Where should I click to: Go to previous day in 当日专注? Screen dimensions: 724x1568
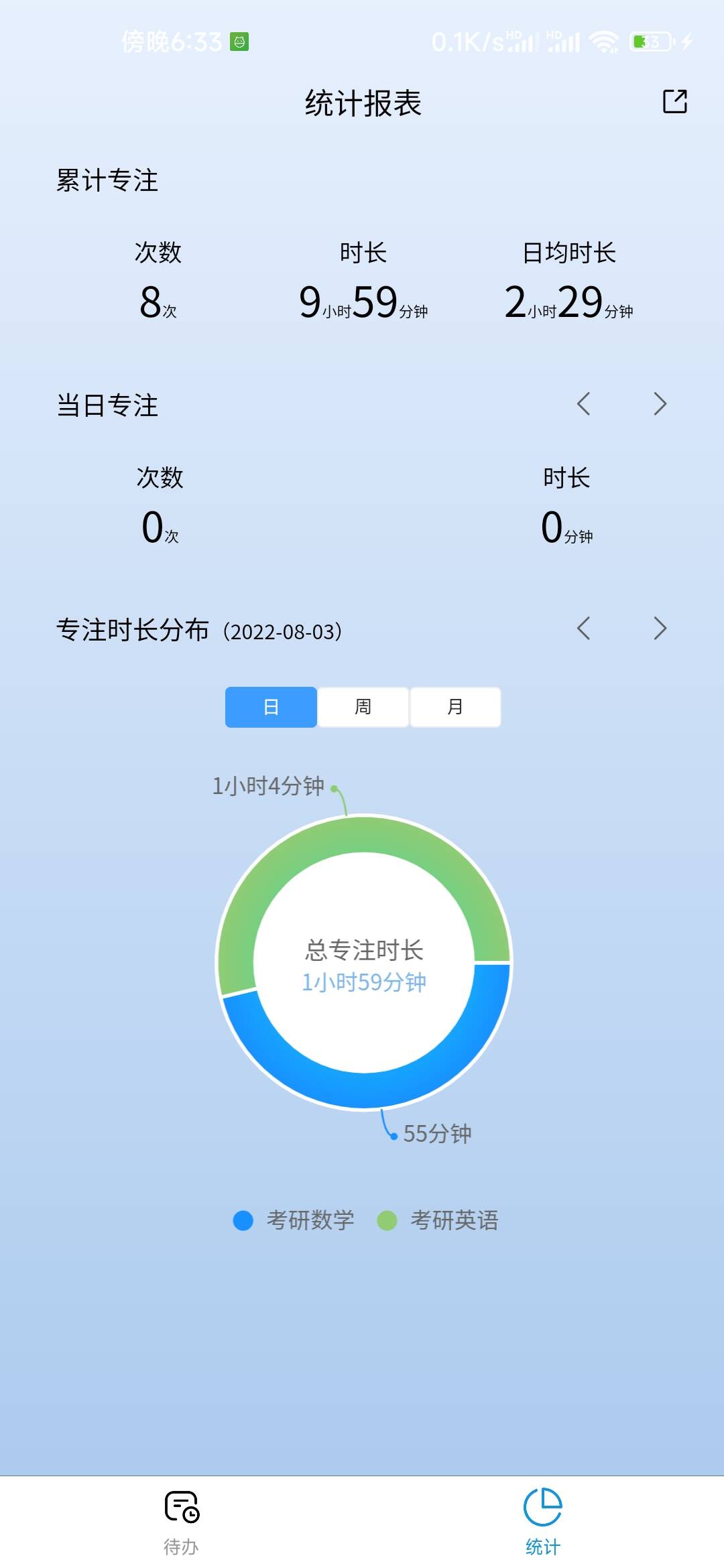(x=583, y=404)
